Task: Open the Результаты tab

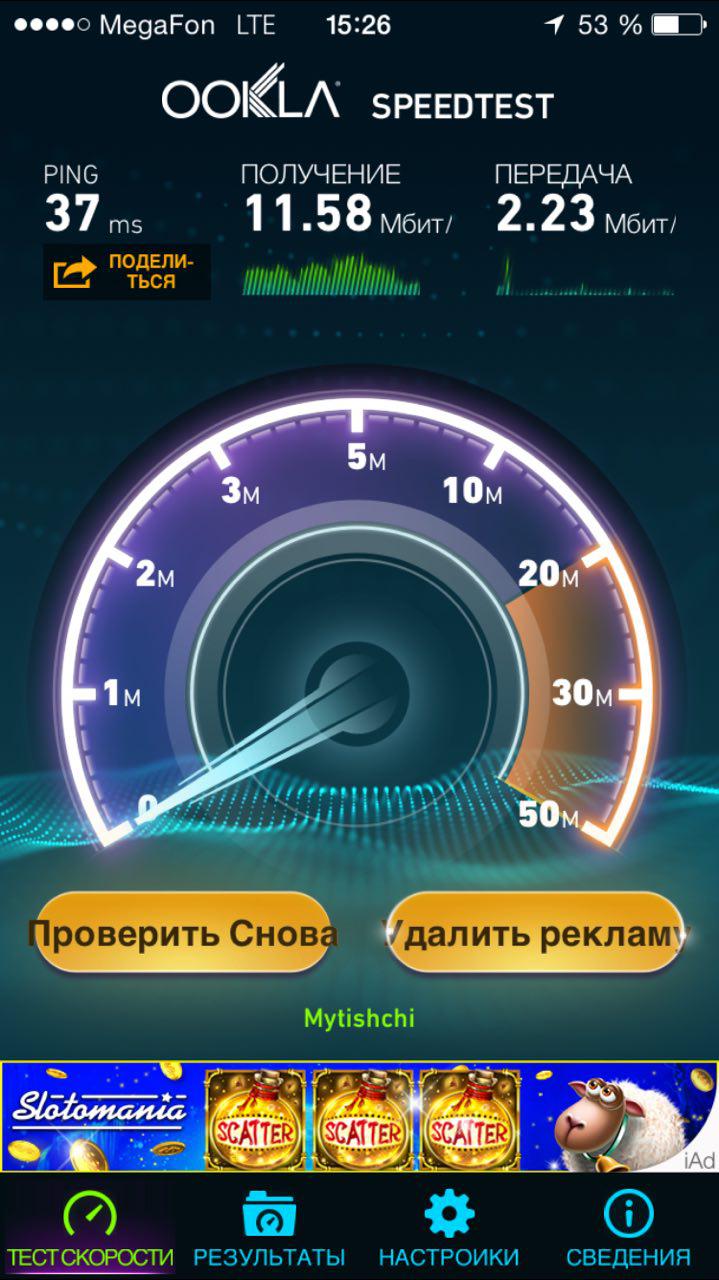Action: 269,1229
